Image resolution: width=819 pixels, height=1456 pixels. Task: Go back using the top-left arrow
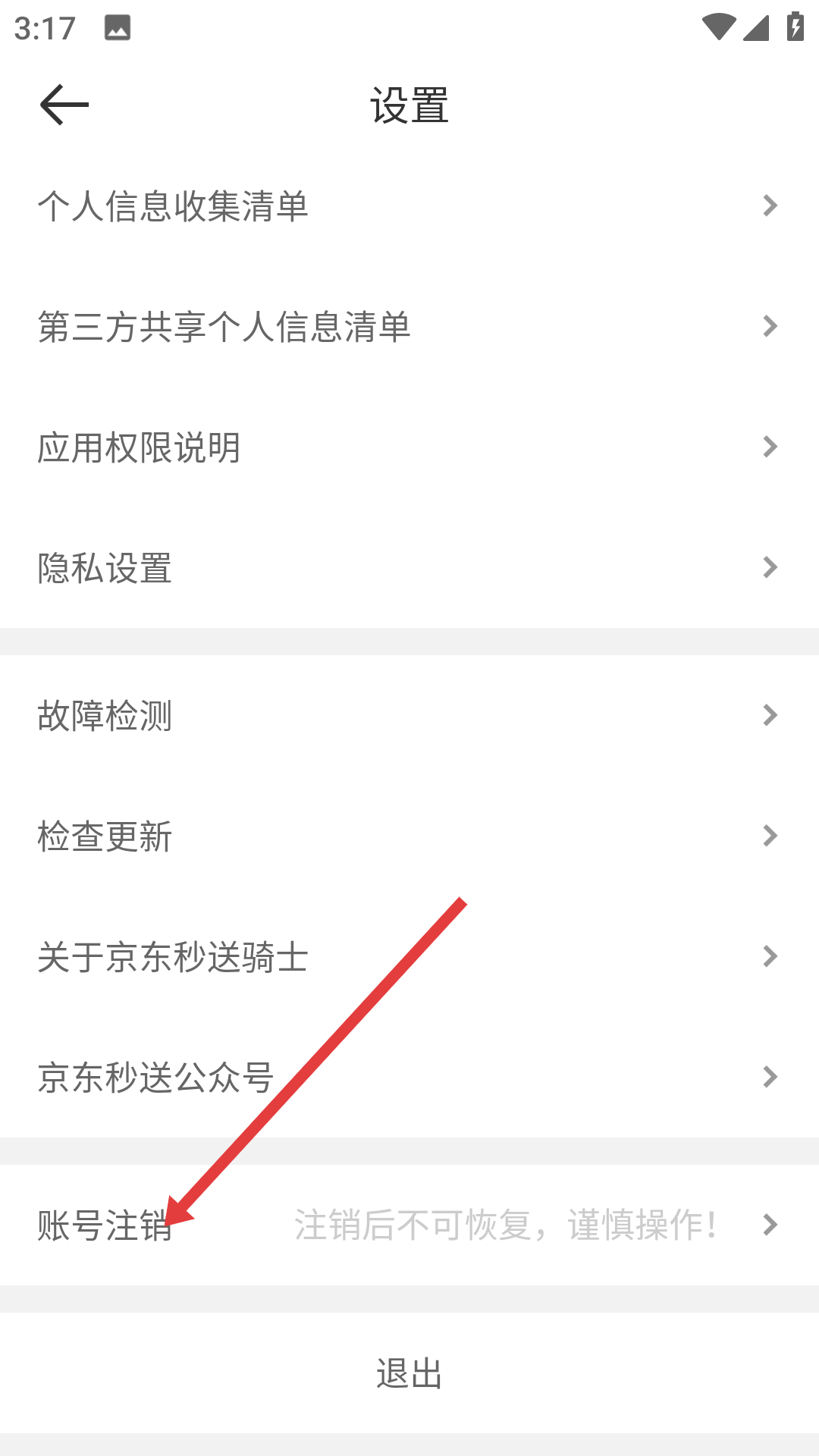coord(64,105)
